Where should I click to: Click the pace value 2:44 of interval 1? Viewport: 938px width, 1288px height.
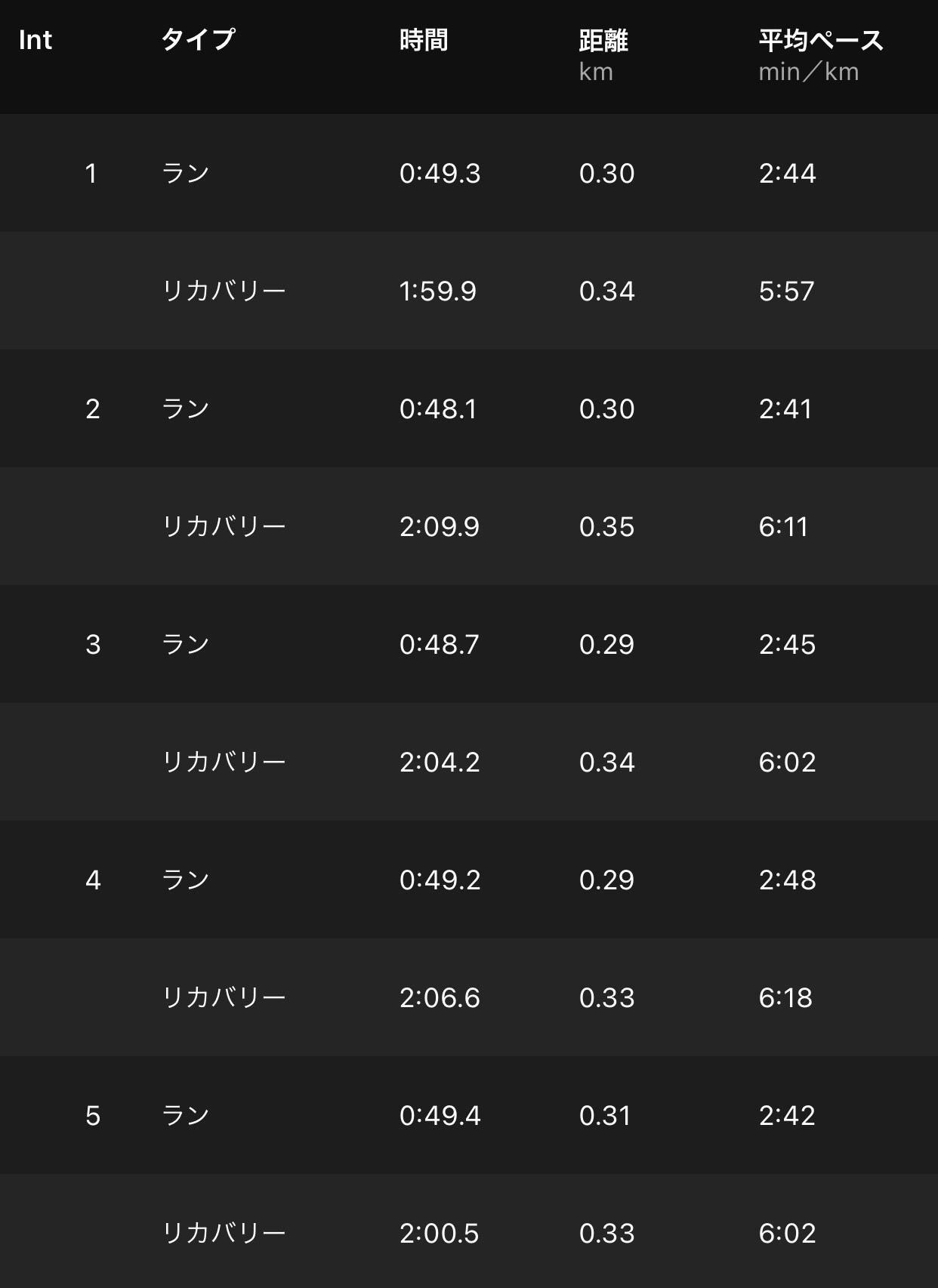(x=788, y=174)
